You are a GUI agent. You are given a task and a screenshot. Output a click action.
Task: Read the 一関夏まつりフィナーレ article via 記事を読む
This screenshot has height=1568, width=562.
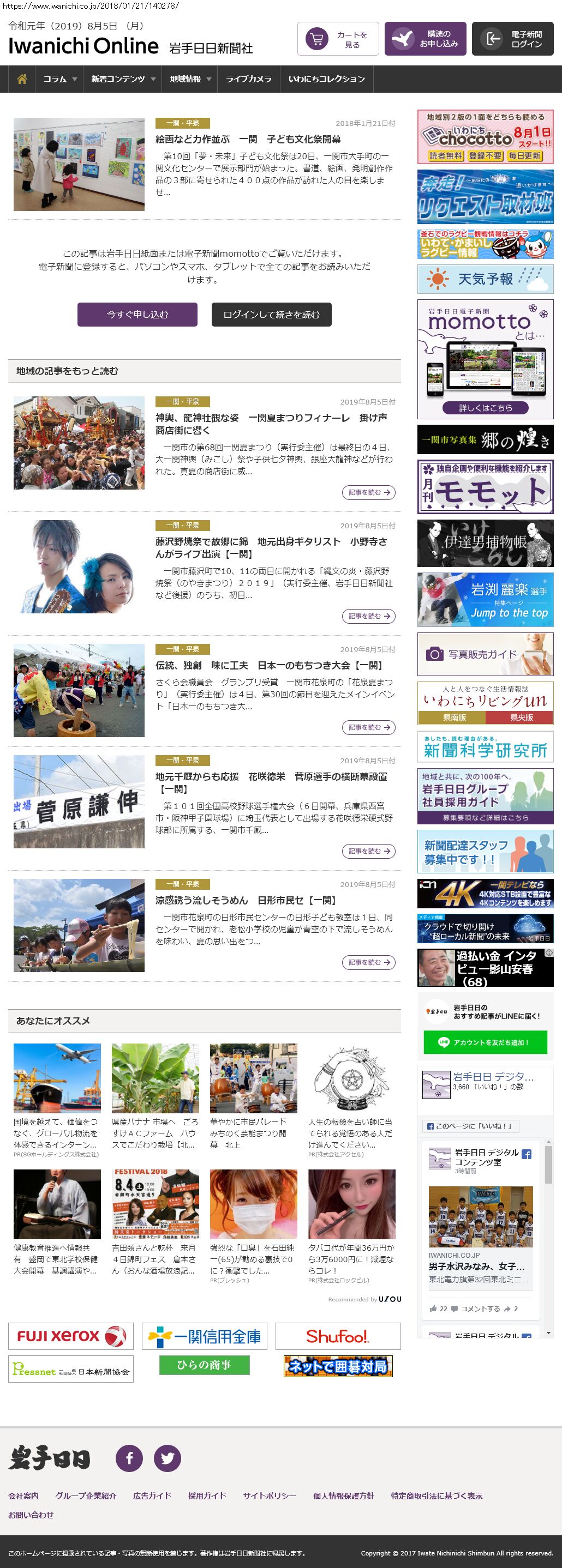[x=368, y=492]
